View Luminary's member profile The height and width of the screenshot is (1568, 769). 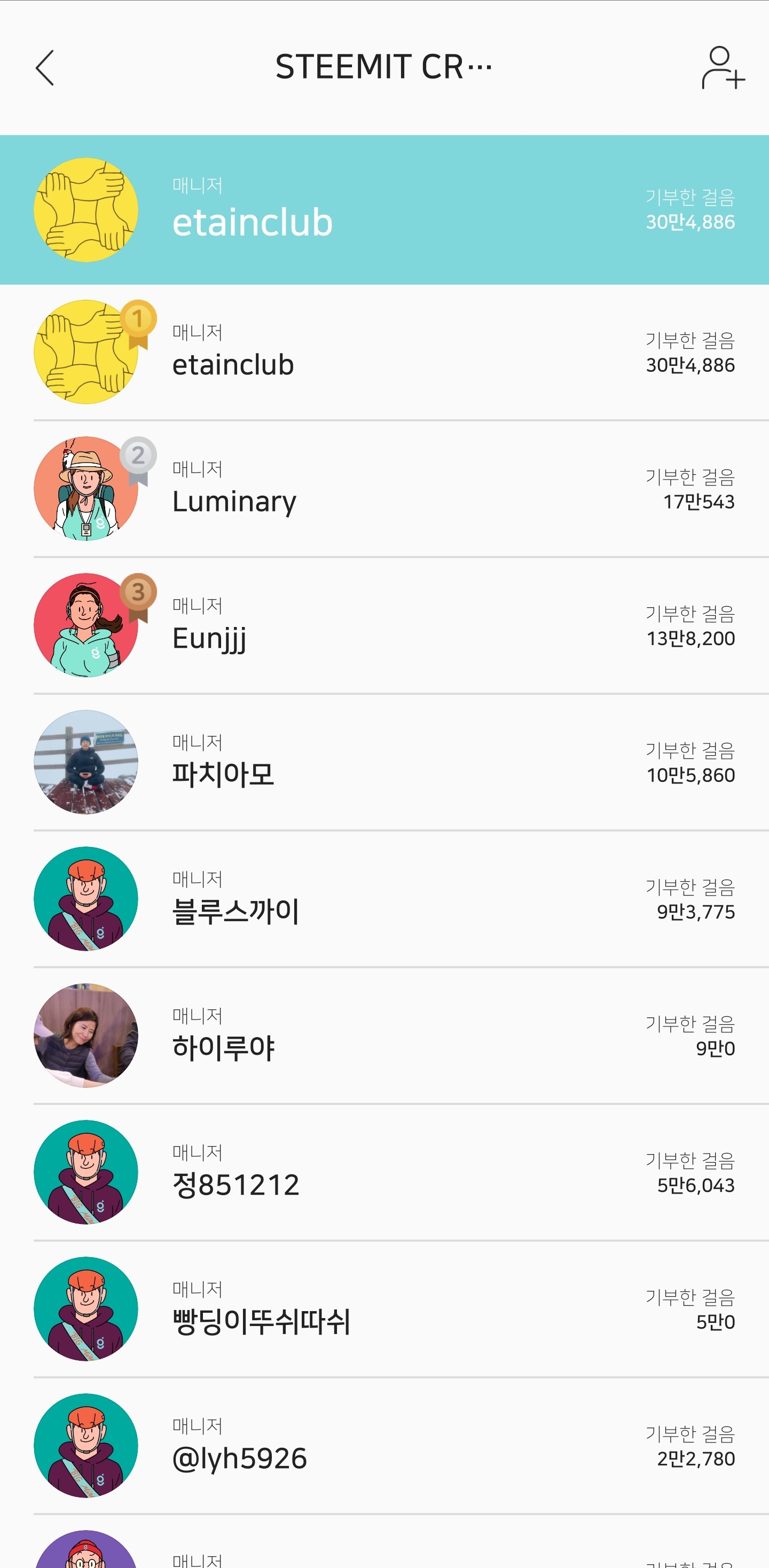coord(384,489)
